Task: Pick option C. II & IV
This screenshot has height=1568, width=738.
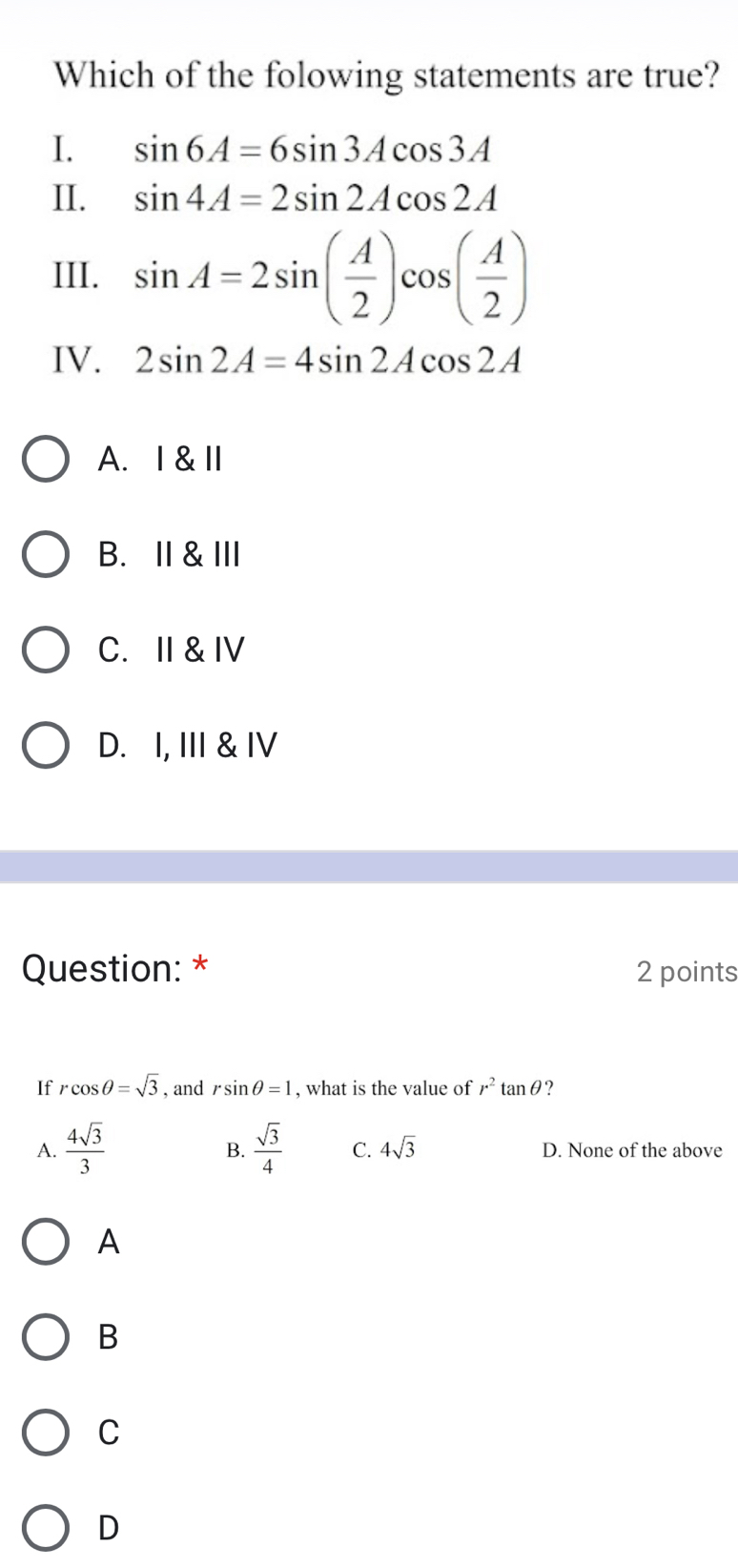Action: [46, 650]
